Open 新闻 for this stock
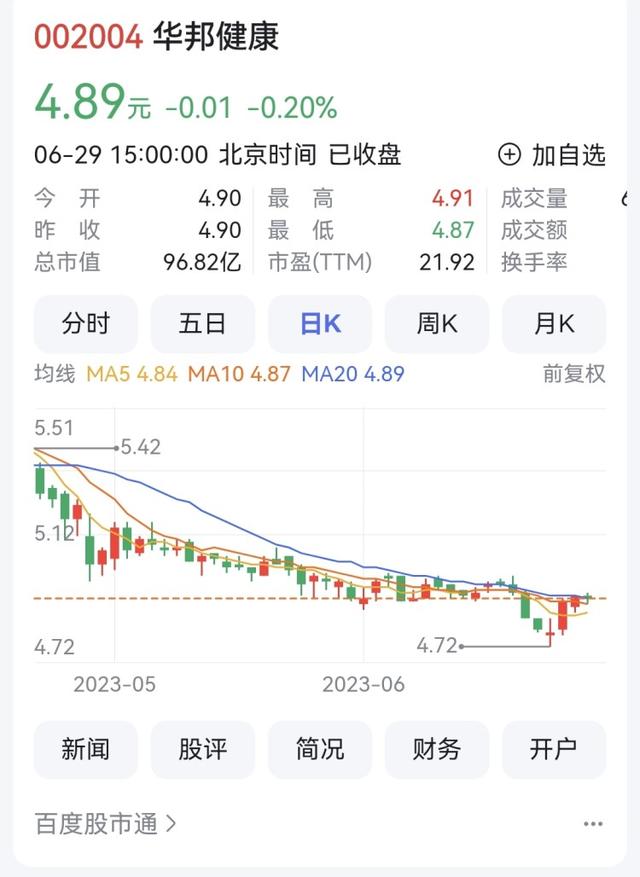This screenshot has height=877, width=640. [x=86, y=749]
